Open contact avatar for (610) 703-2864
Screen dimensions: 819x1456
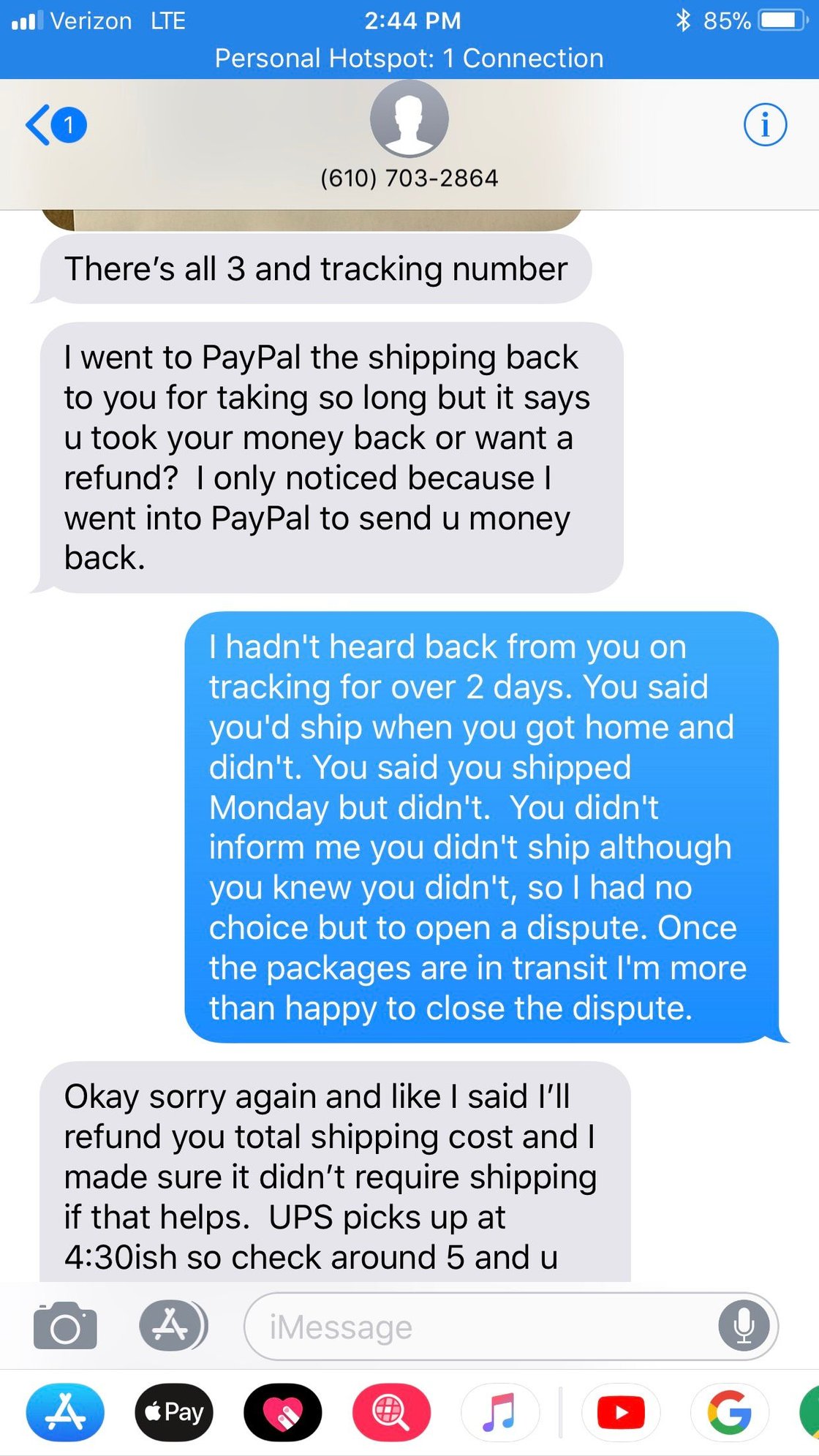point(409,118)
